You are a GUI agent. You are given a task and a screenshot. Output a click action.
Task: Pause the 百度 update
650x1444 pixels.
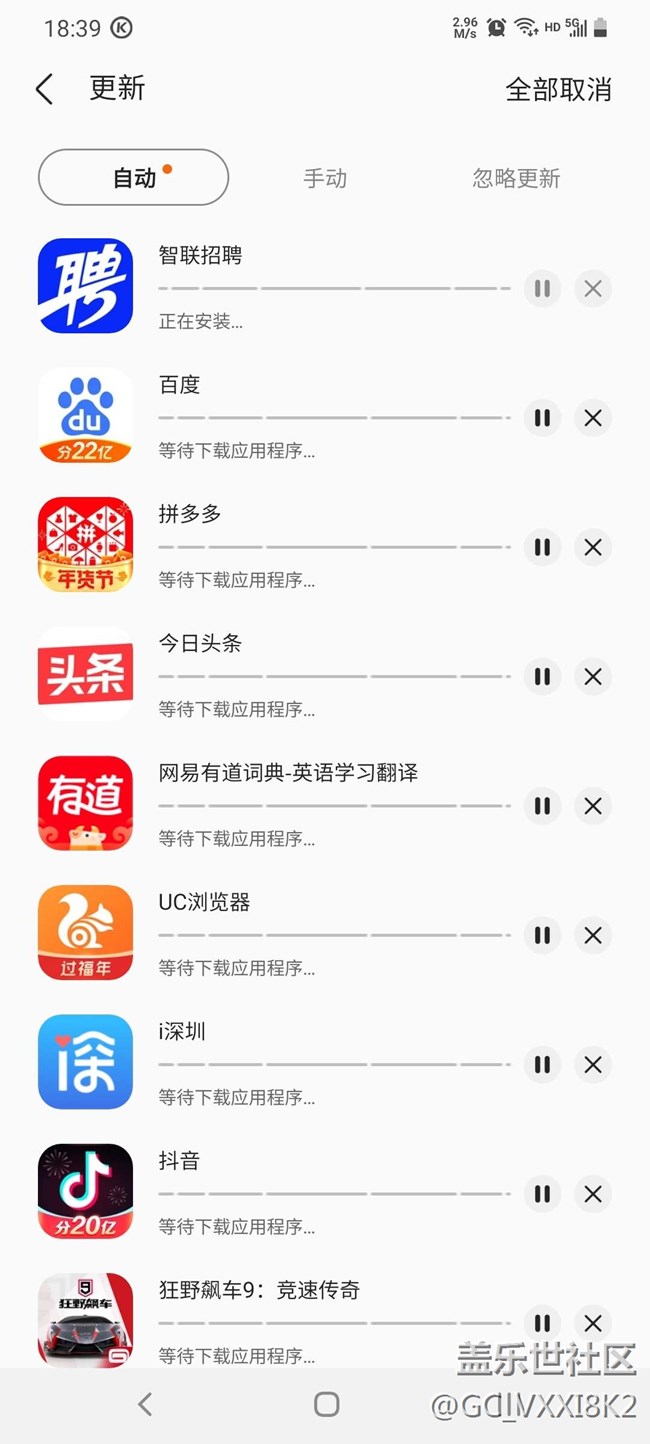(x=542, y=418)
